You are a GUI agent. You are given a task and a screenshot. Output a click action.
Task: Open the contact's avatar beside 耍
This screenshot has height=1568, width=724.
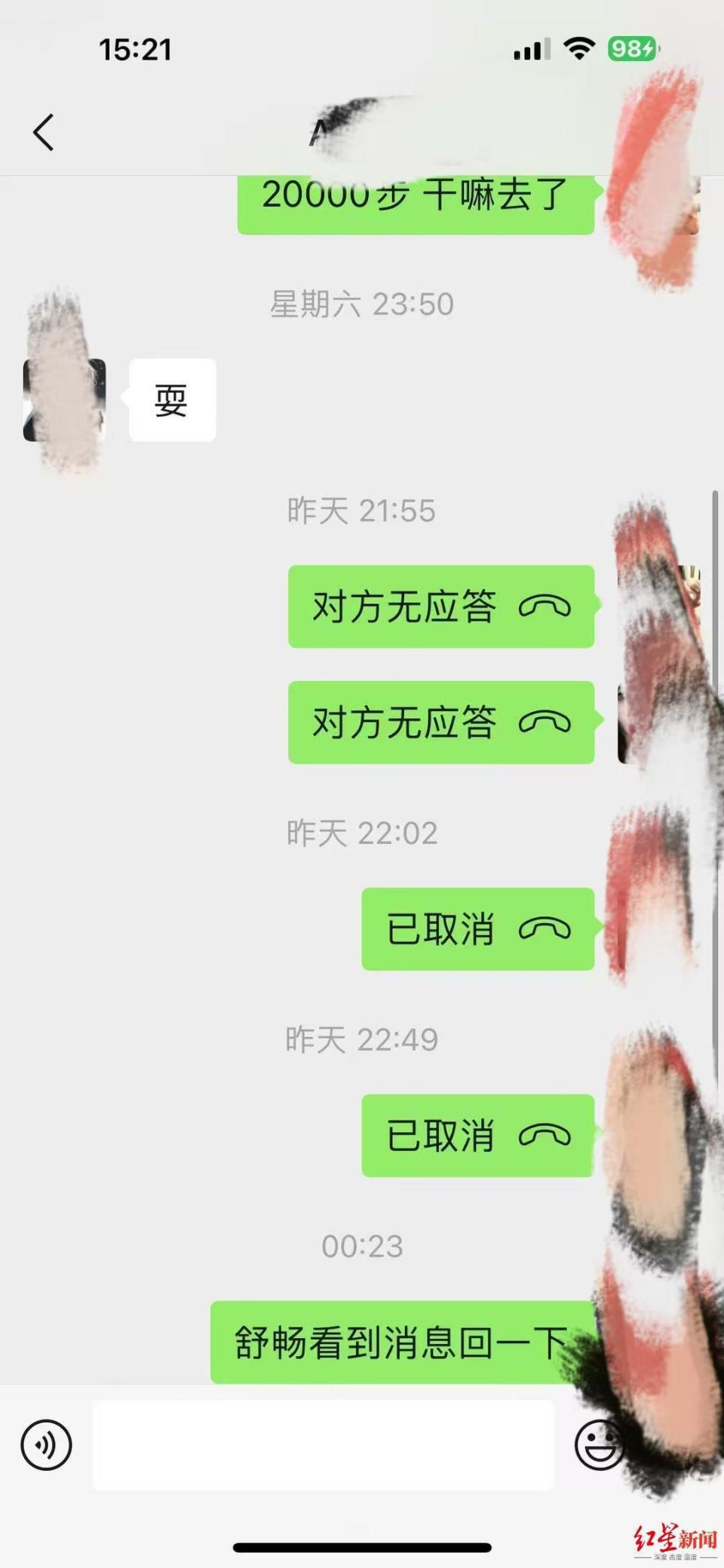64,400
